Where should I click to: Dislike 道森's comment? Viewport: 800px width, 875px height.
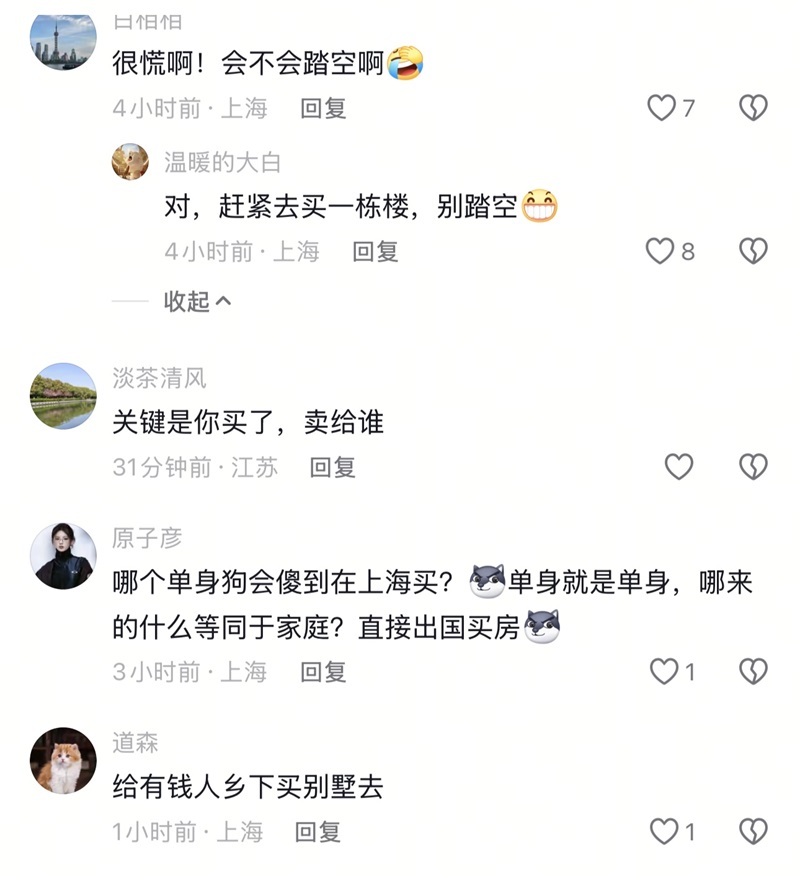click(753, 830)
